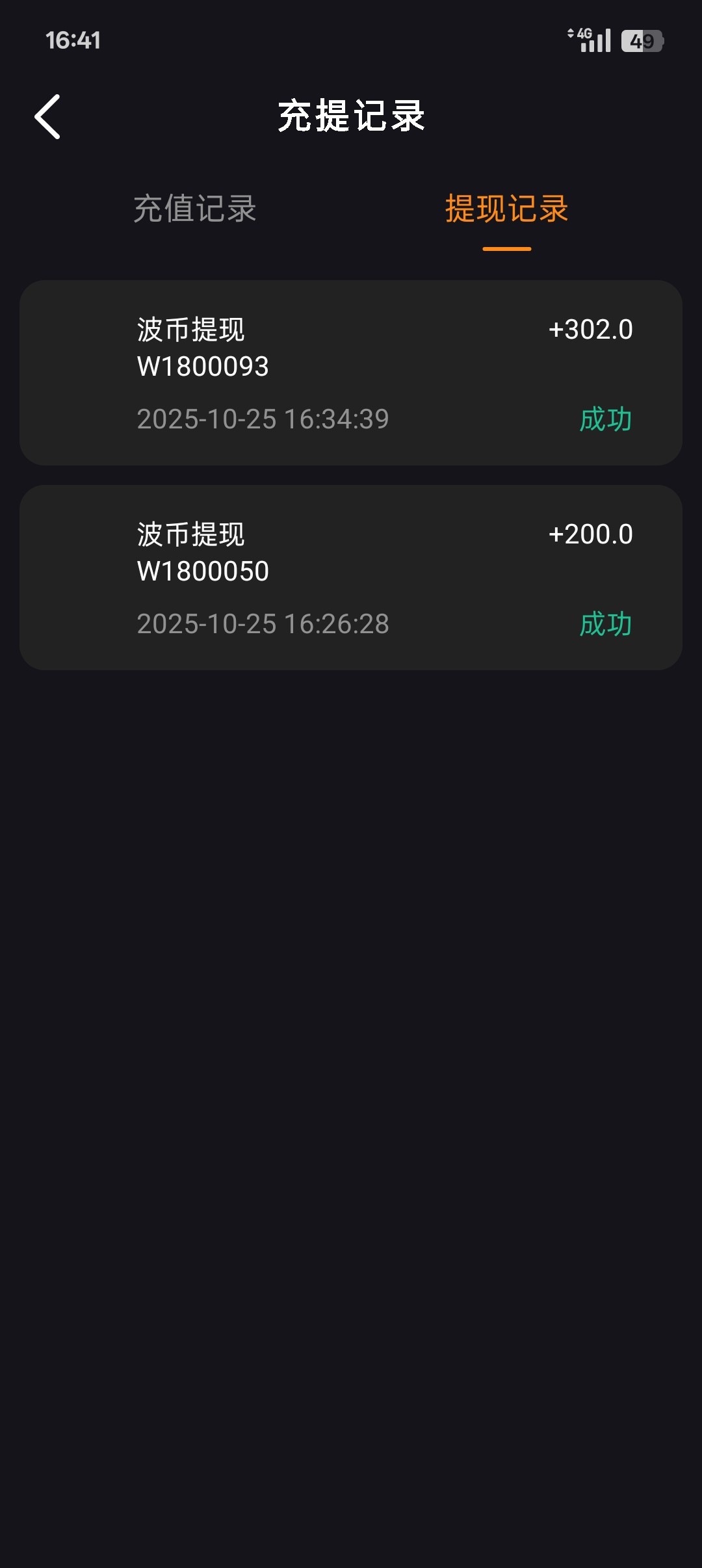Click the battery indicator showing 49

pos(643,40)
